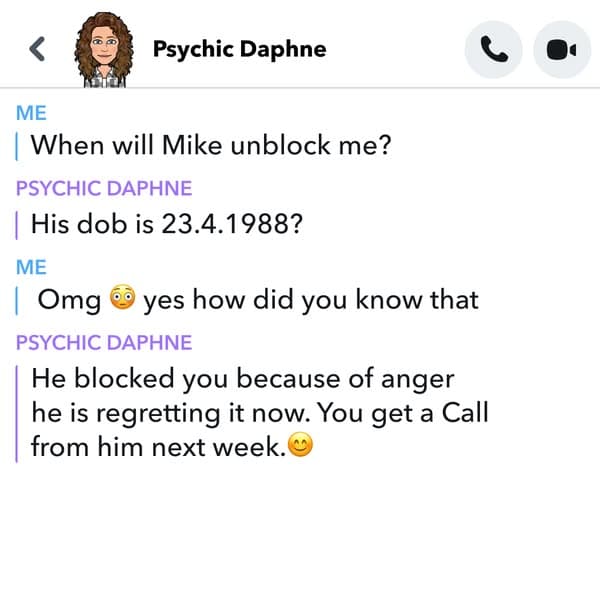Tap the Psychic Daphne name in header
600x600 pixels.
click(x=239, y=49)
